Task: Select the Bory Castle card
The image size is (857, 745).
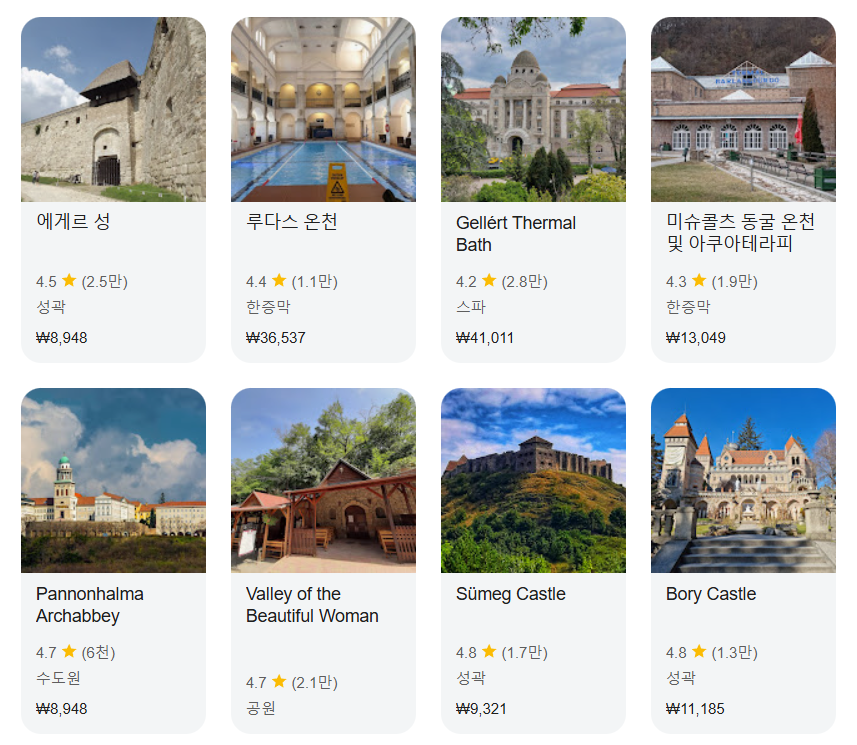Action: (x=743, y=561)
